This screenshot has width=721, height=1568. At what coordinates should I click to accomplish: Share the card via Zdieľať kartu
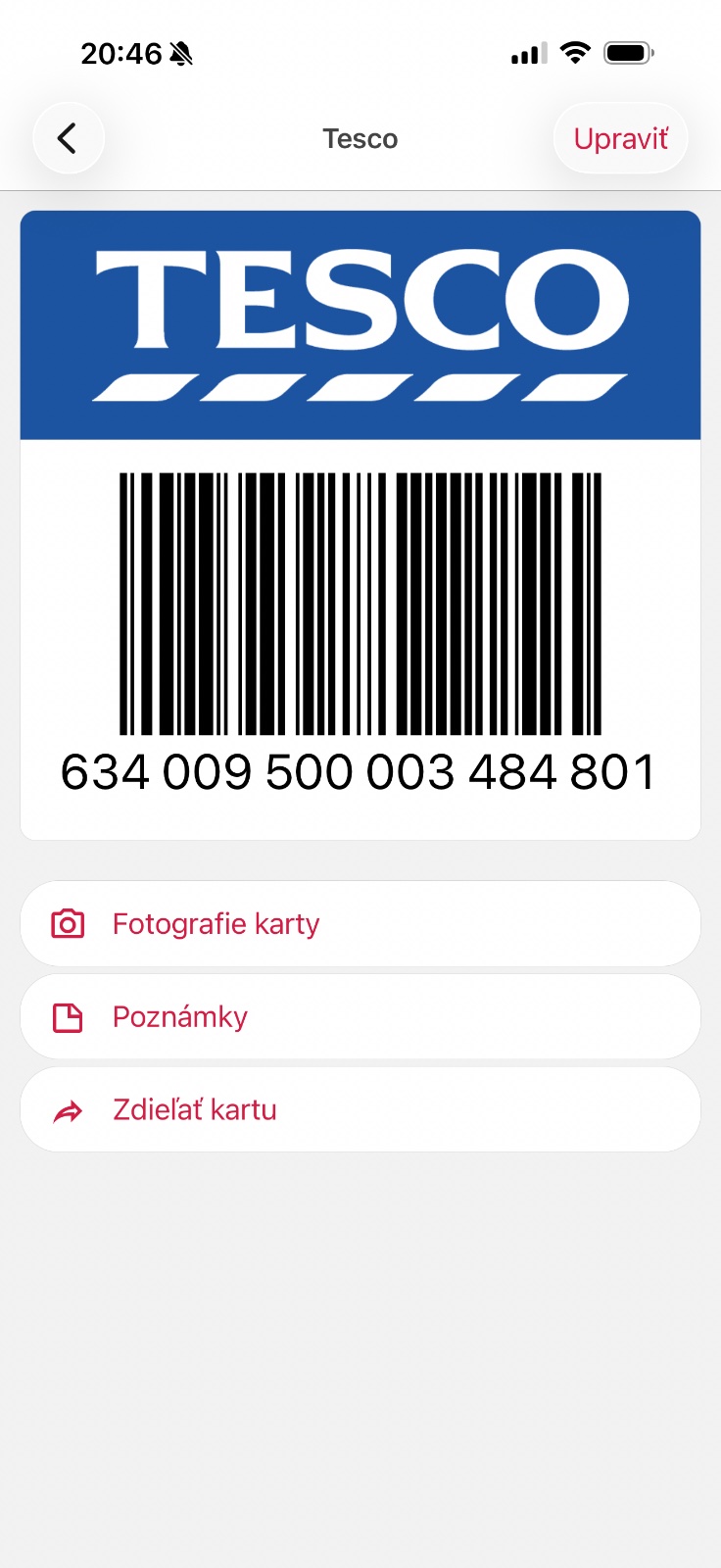point(360,1109)
